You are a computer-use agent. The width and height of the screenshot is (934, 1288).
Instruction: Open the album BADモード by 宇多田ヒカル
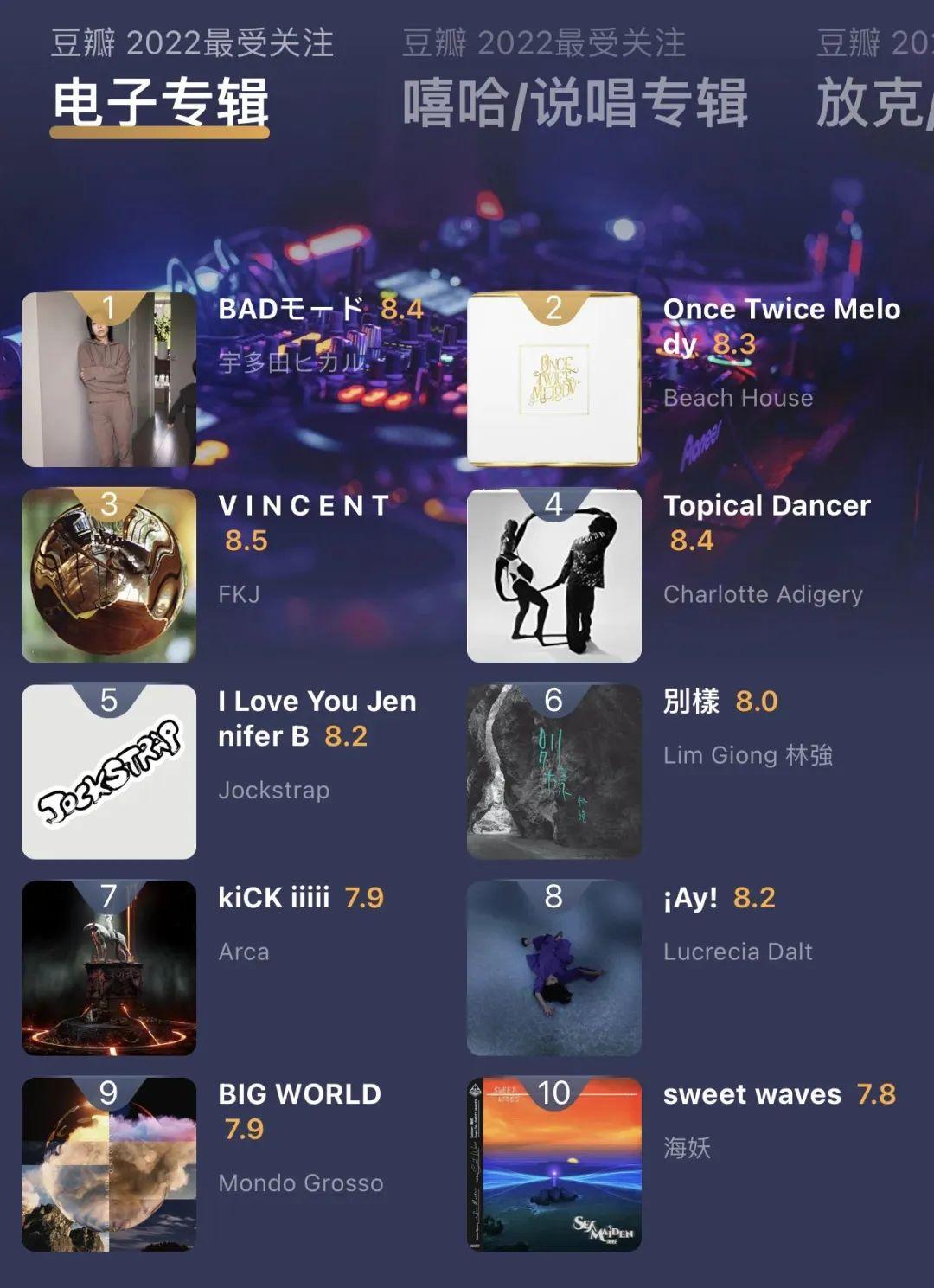109,380
